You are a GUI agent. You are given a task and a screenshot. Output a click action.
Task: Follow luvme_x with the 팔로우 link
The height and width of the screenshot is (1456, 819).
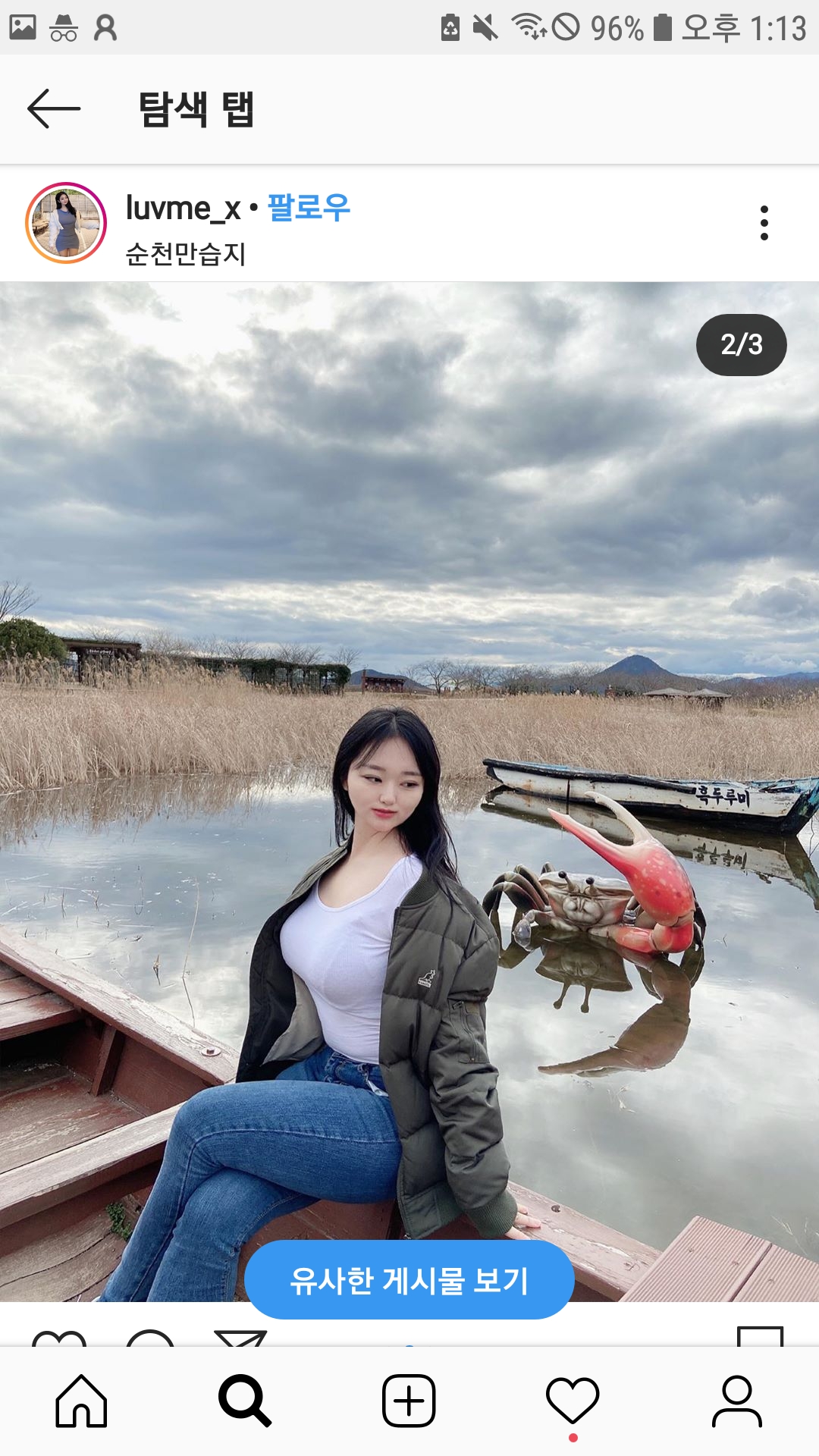(309, 207)
